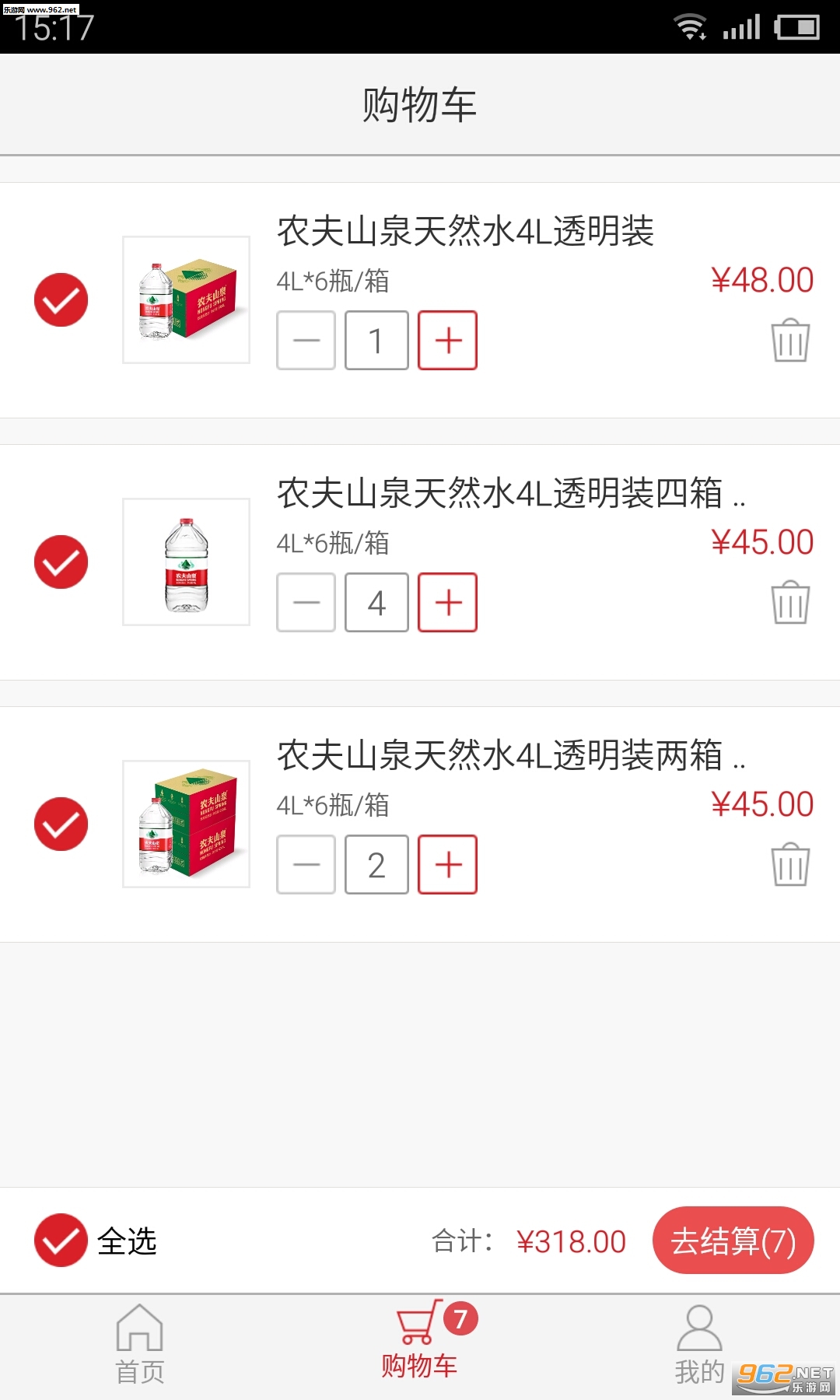Switch to the 首页 home tab

pyautogui.click(x=140, y=1346)
